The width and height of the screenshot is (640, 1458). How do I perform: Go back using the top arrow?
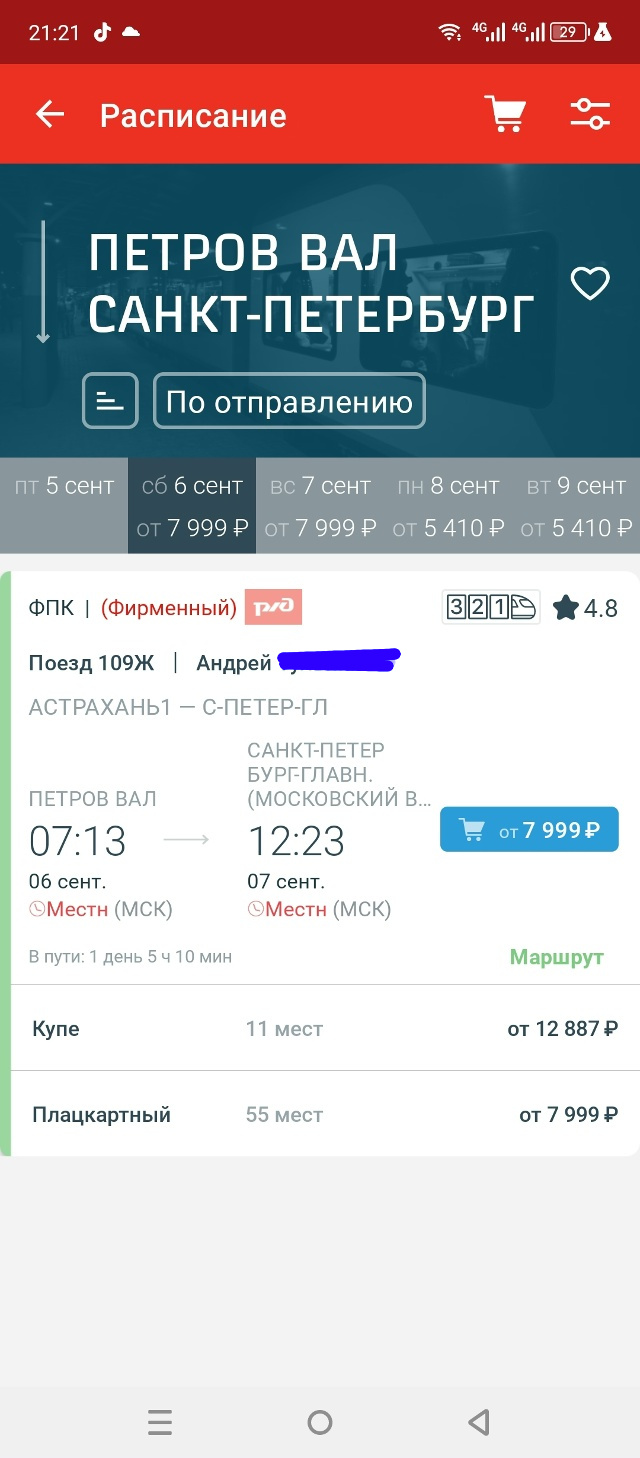coord(50,115)
